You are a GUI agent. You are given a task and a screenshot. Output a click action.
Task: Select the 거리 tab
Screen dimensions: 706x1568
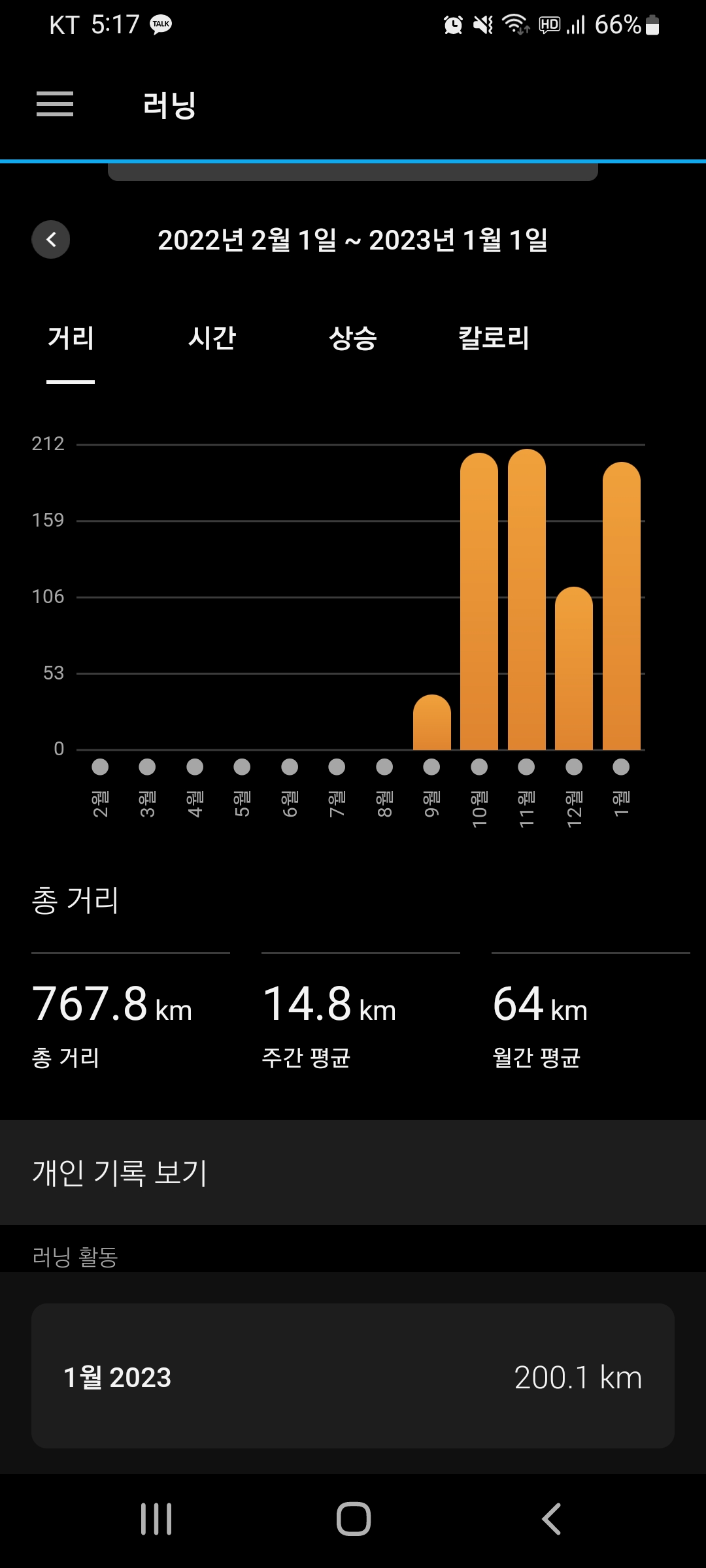pyautogui.click(x=71, y=338)
